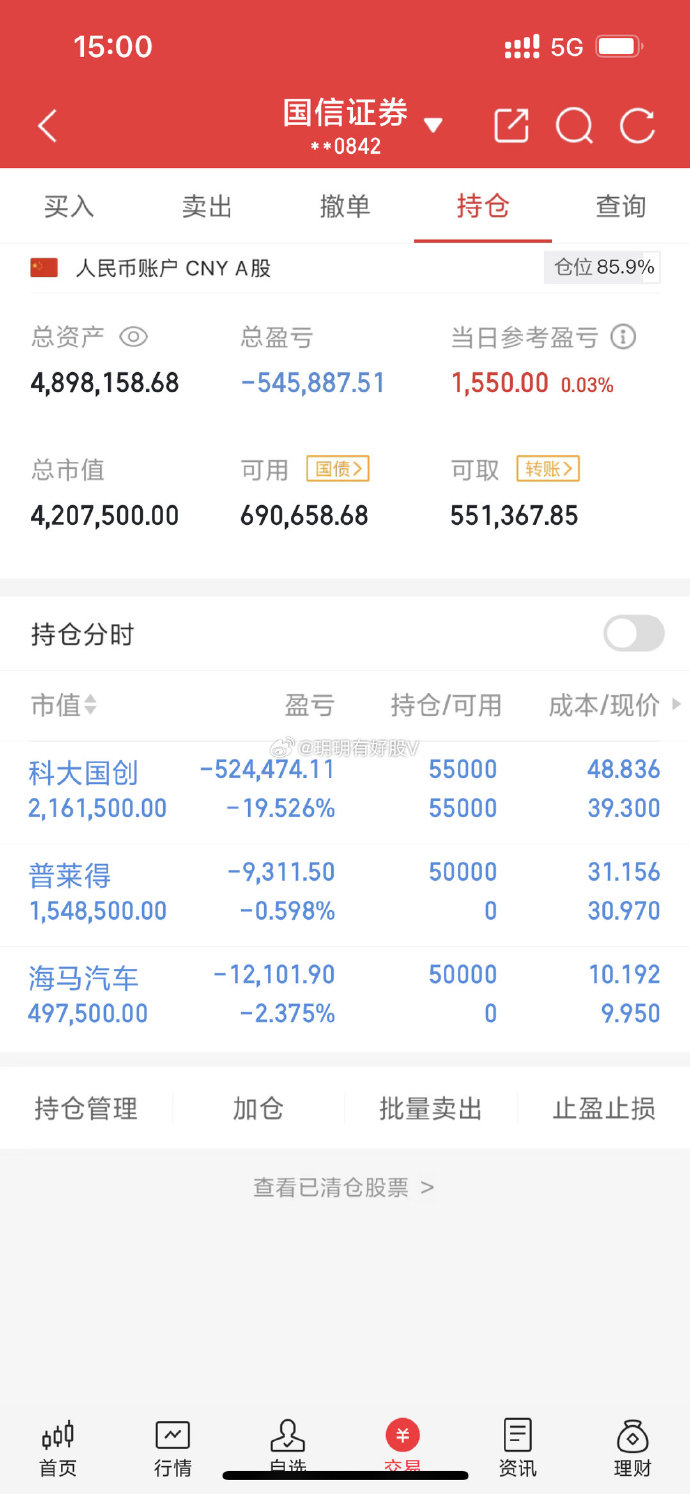Sort holdings by 市值
The height and width of the screenshot is (1494, 690).
click(64, 705)
